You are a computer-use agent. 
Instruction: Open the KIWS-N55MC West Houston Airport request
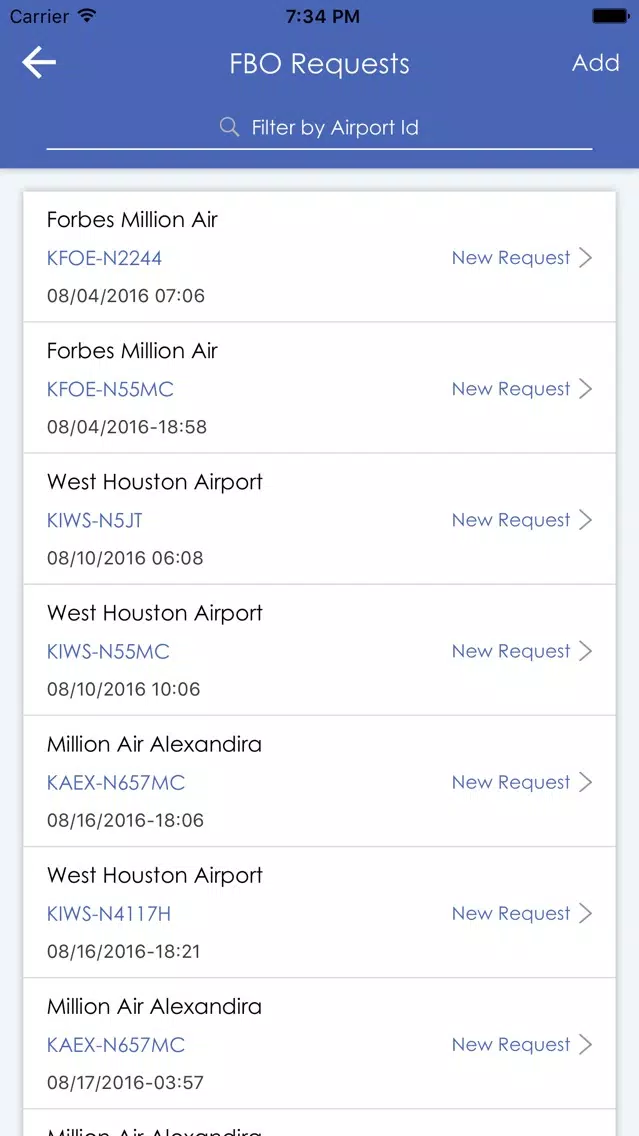coord(320,650)
